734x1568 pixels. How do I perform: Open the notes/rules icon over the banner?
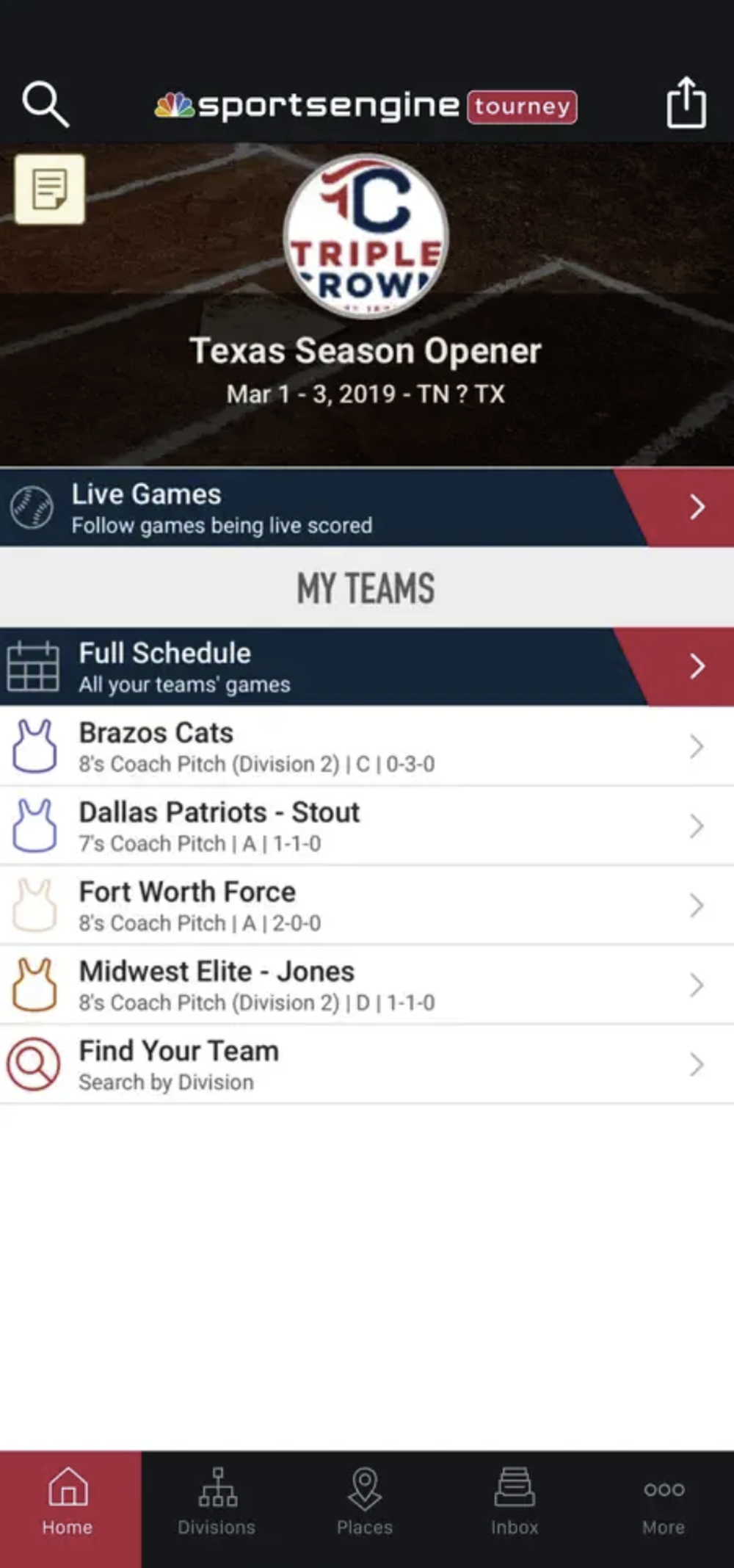pos(49,189)
